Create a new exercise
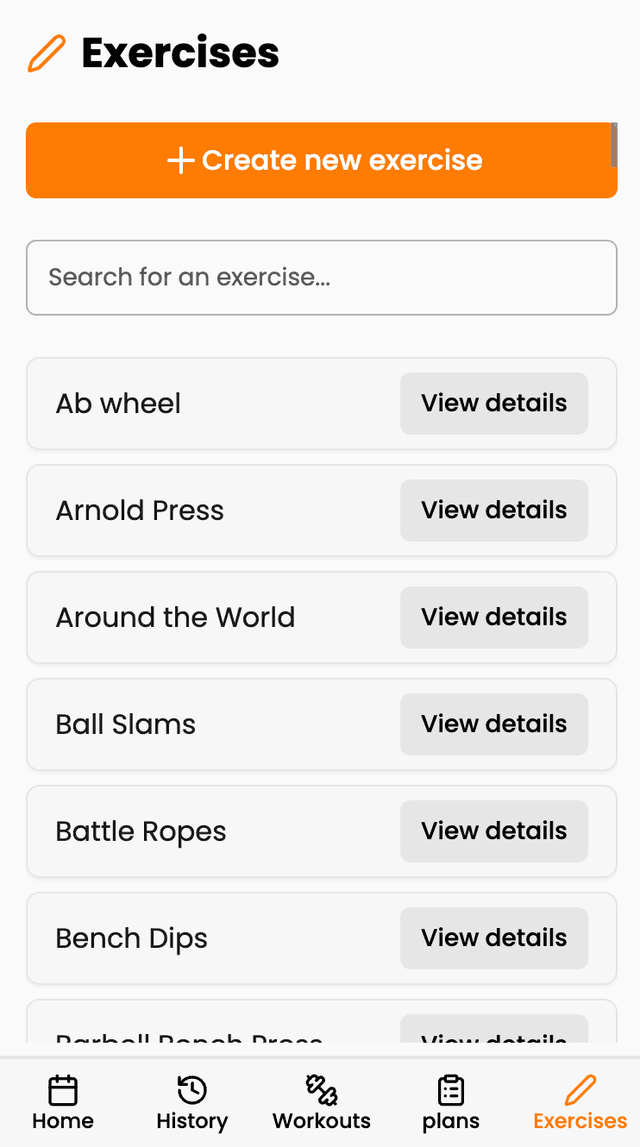 coord(321,160)
